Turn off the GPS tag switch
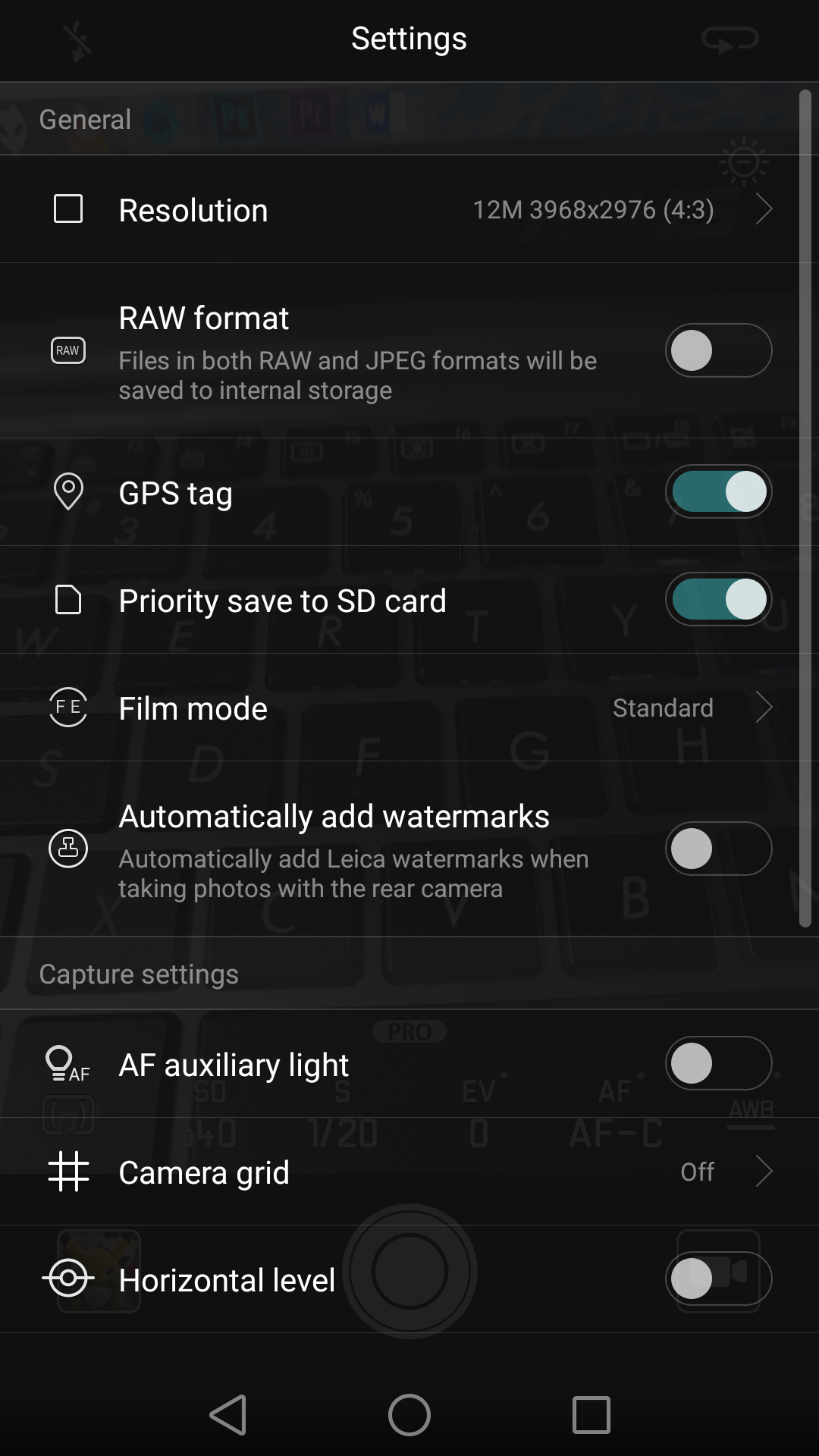Screen dimensions: 819x1456 coord(718,491)
